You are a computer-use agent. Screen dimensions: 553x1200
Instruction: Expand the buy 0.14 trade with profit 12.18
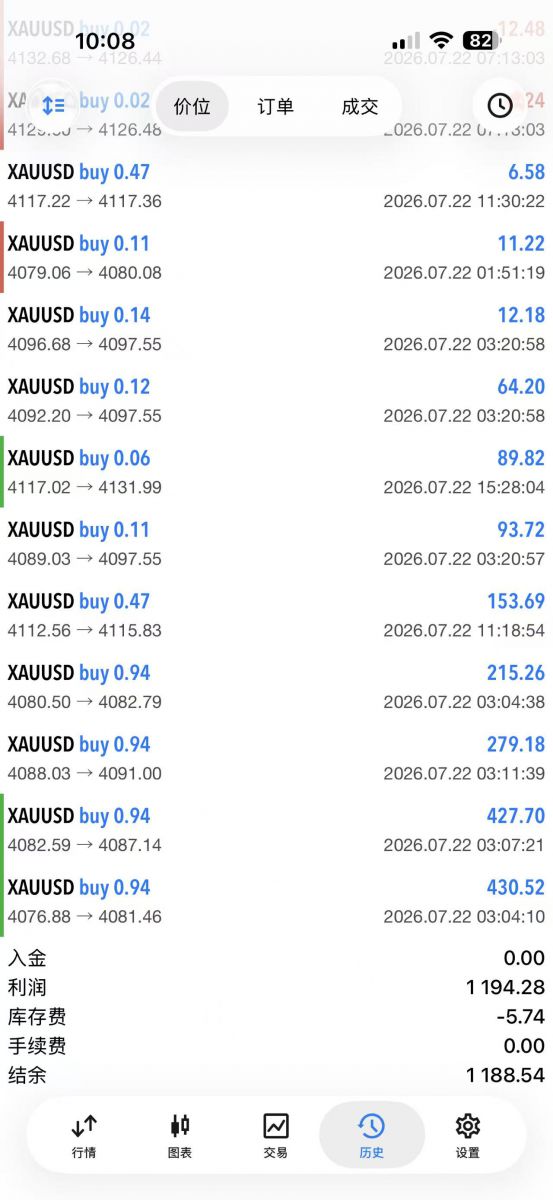pos(276,329)
